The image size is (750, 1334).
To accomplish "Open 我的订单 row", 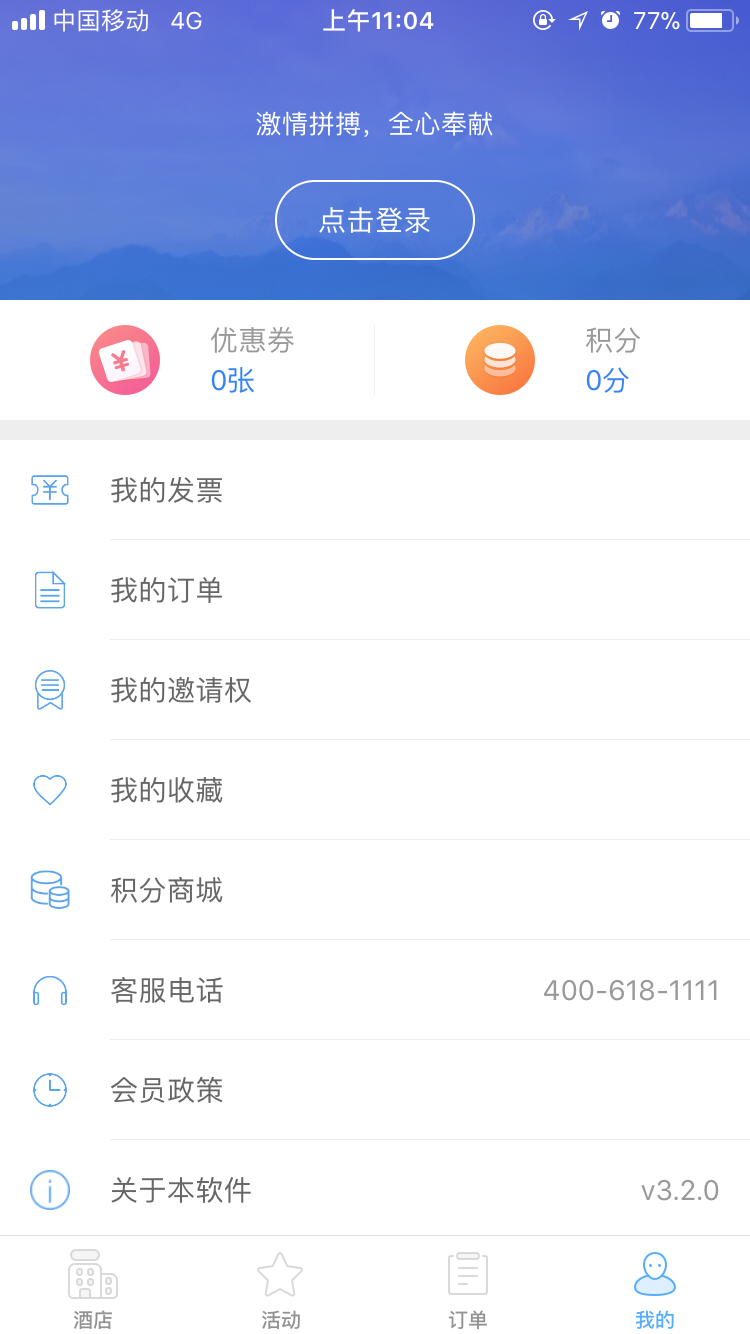I will point(375,590).
